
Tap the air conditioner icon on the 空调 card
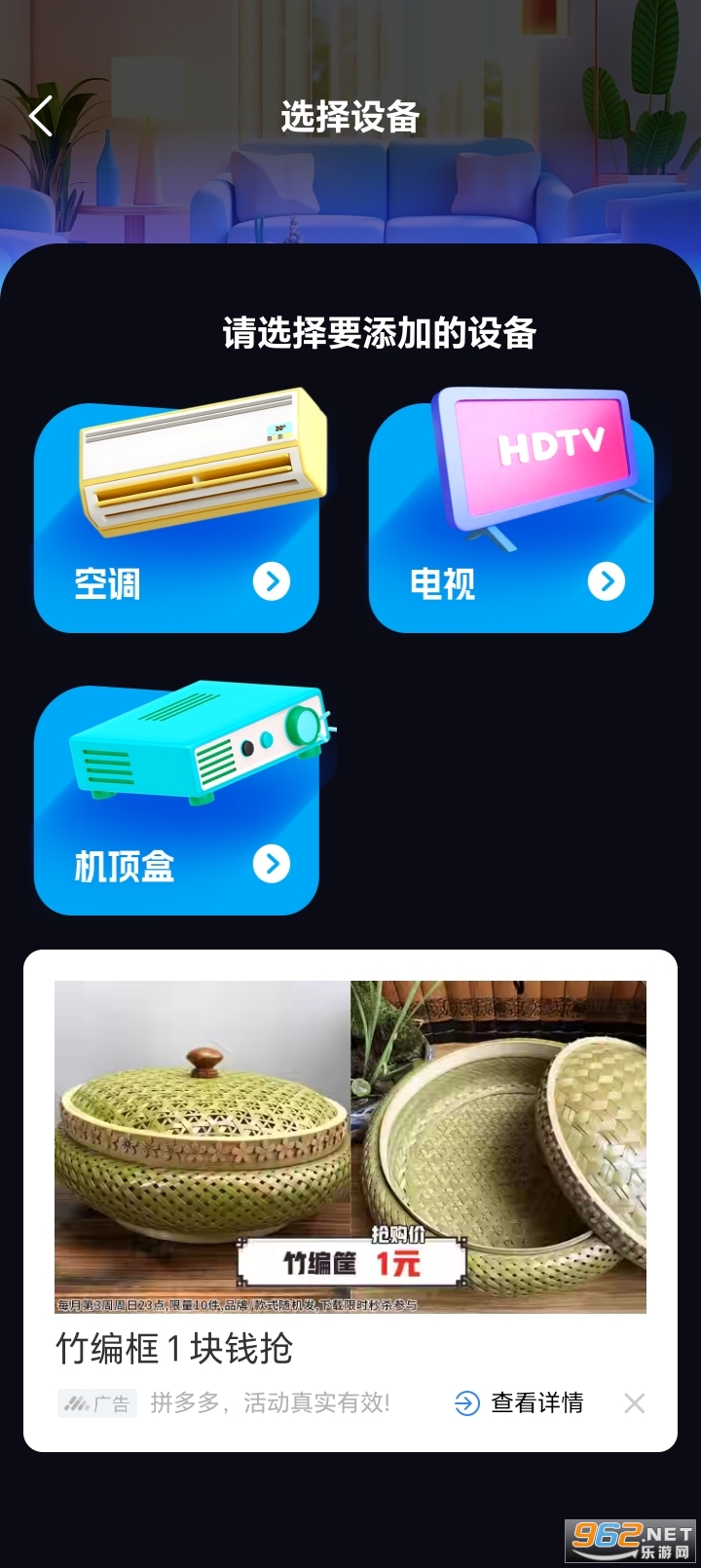pyautogui.click(x=200, y=467)
